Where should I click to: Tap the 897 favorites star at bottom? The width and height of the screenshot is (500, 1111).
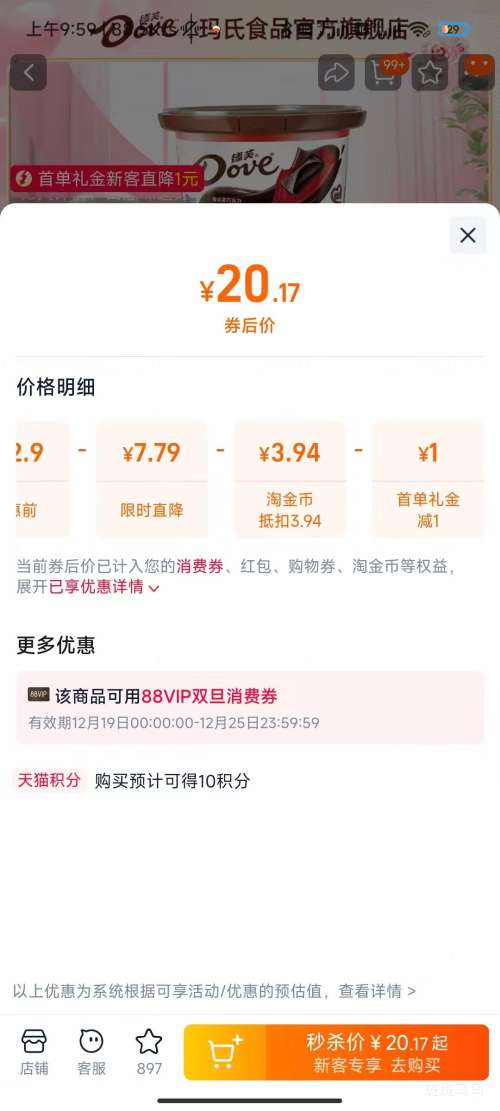[149, 1052]
